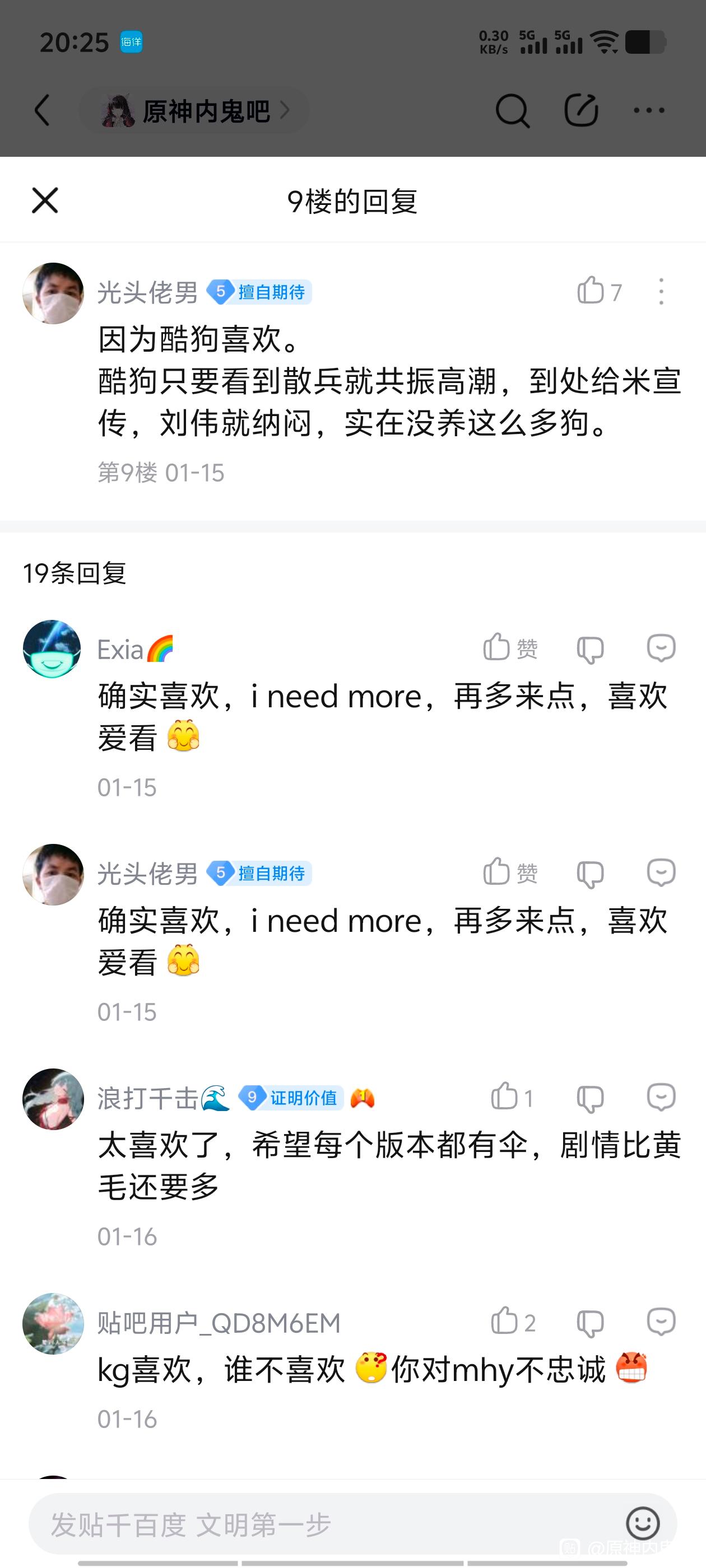Image resolution: width=706 pixels, height=1568 pixels.
Task: Reply to 光头佬男's comment in the list
Action: pos(661,872)
